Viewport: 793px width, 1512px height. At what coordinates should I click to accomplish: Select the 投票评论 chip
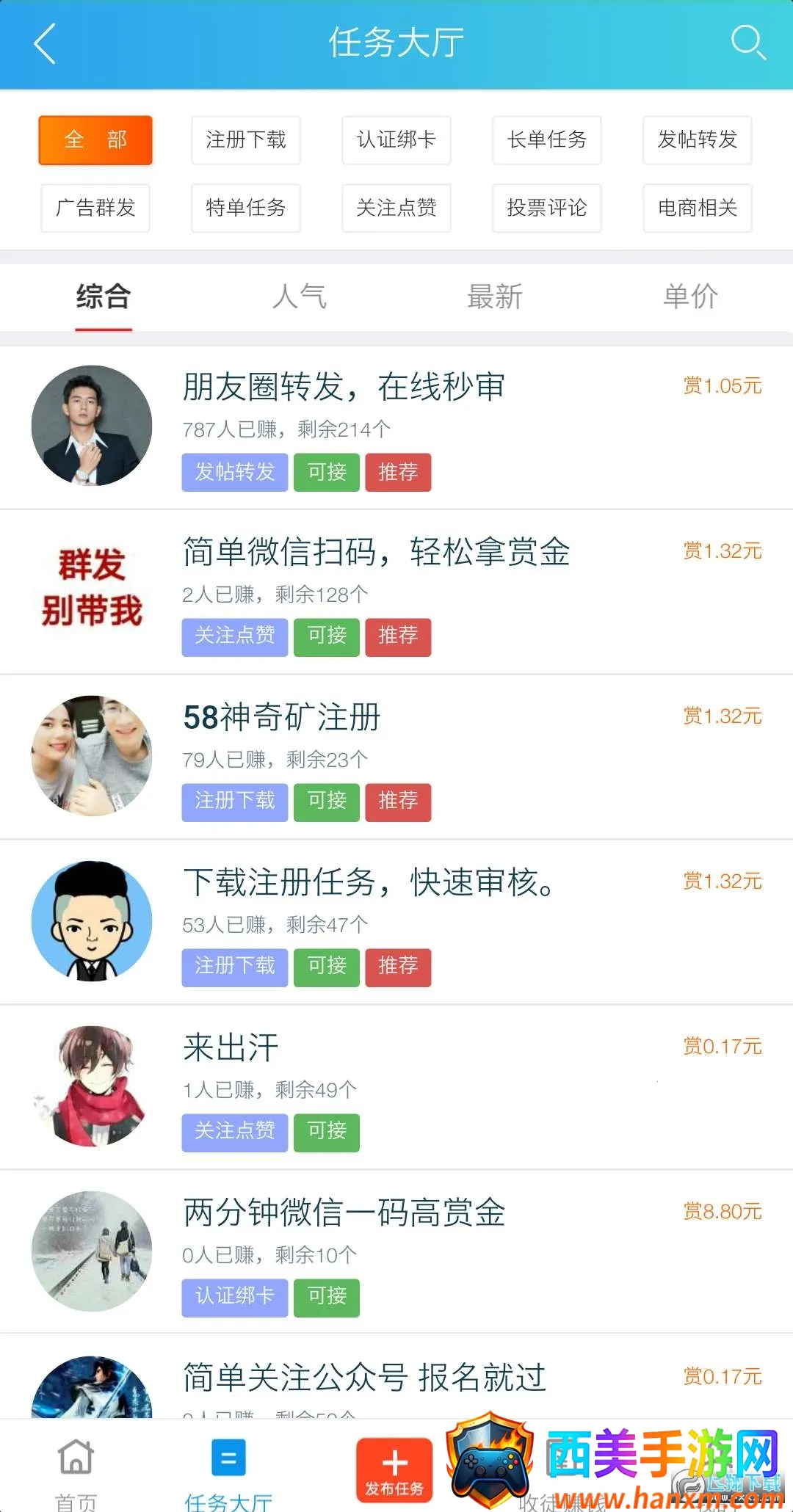point(546,208)
